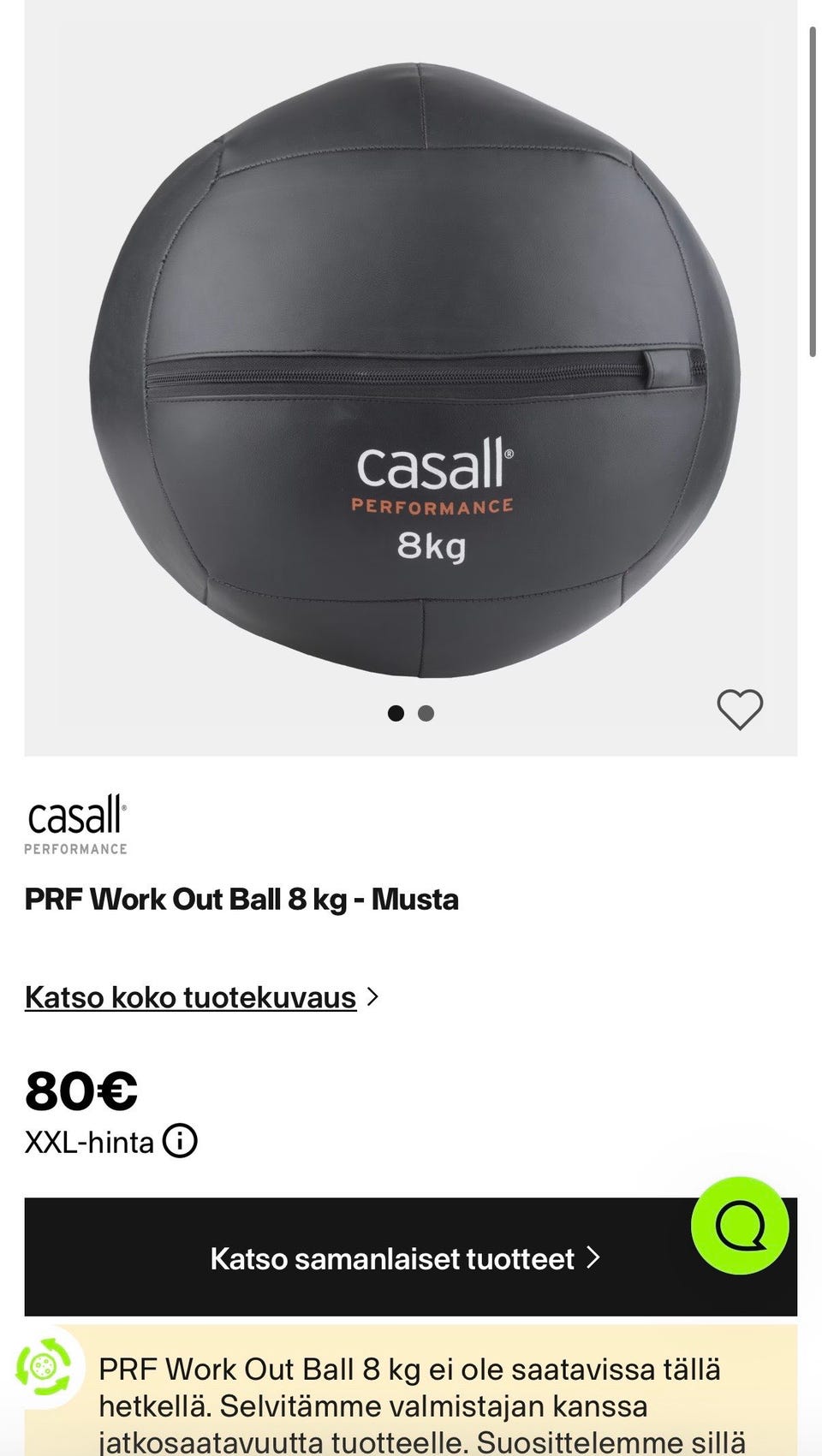Click the scrollbar at the right edge

tap(813, 188)
